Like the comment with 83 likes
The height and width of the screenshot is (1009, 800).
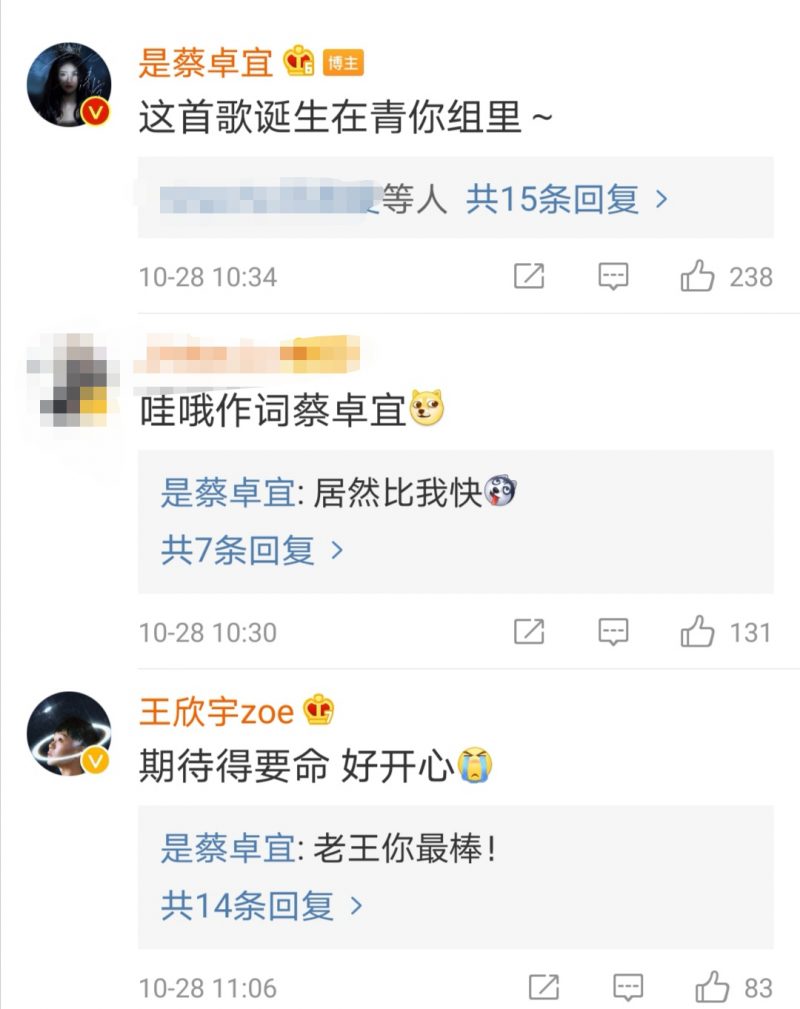[712, 988]
